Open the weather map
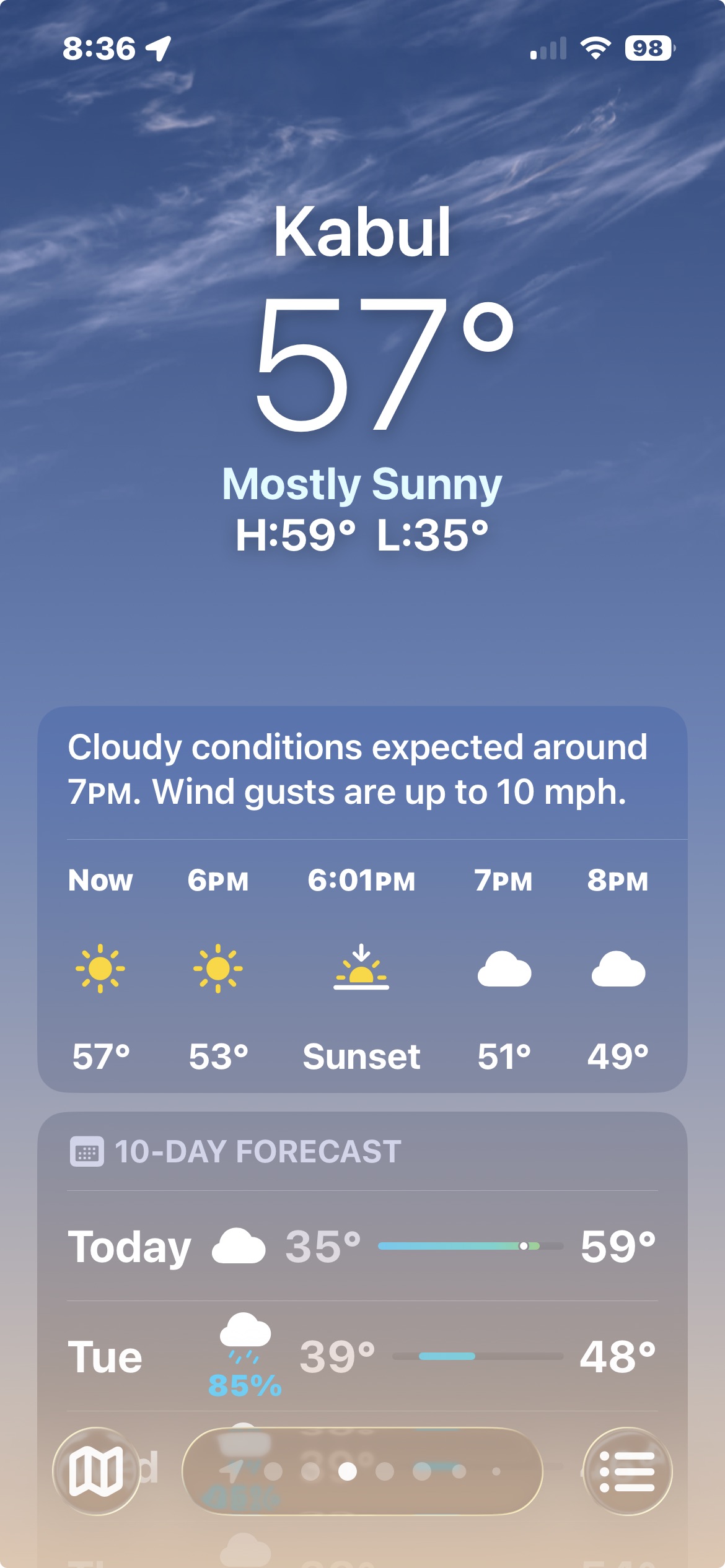This screenshot has width=725, height=1568. pyautogui.click(x=96, y=1471)
